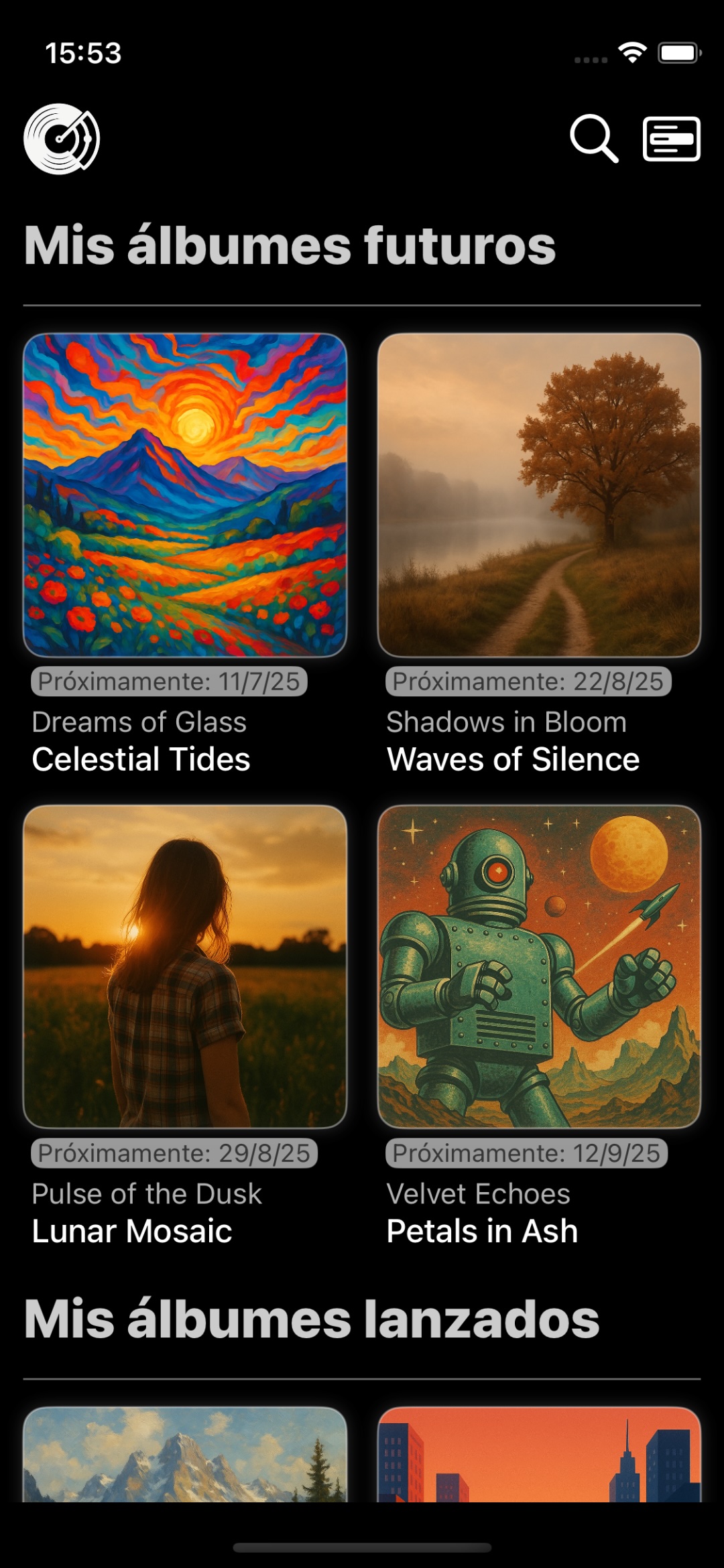Open the Waves of Silence album
Image resolution: width=724 pixels, height=1568 pixels.
[x=539, y=496]
